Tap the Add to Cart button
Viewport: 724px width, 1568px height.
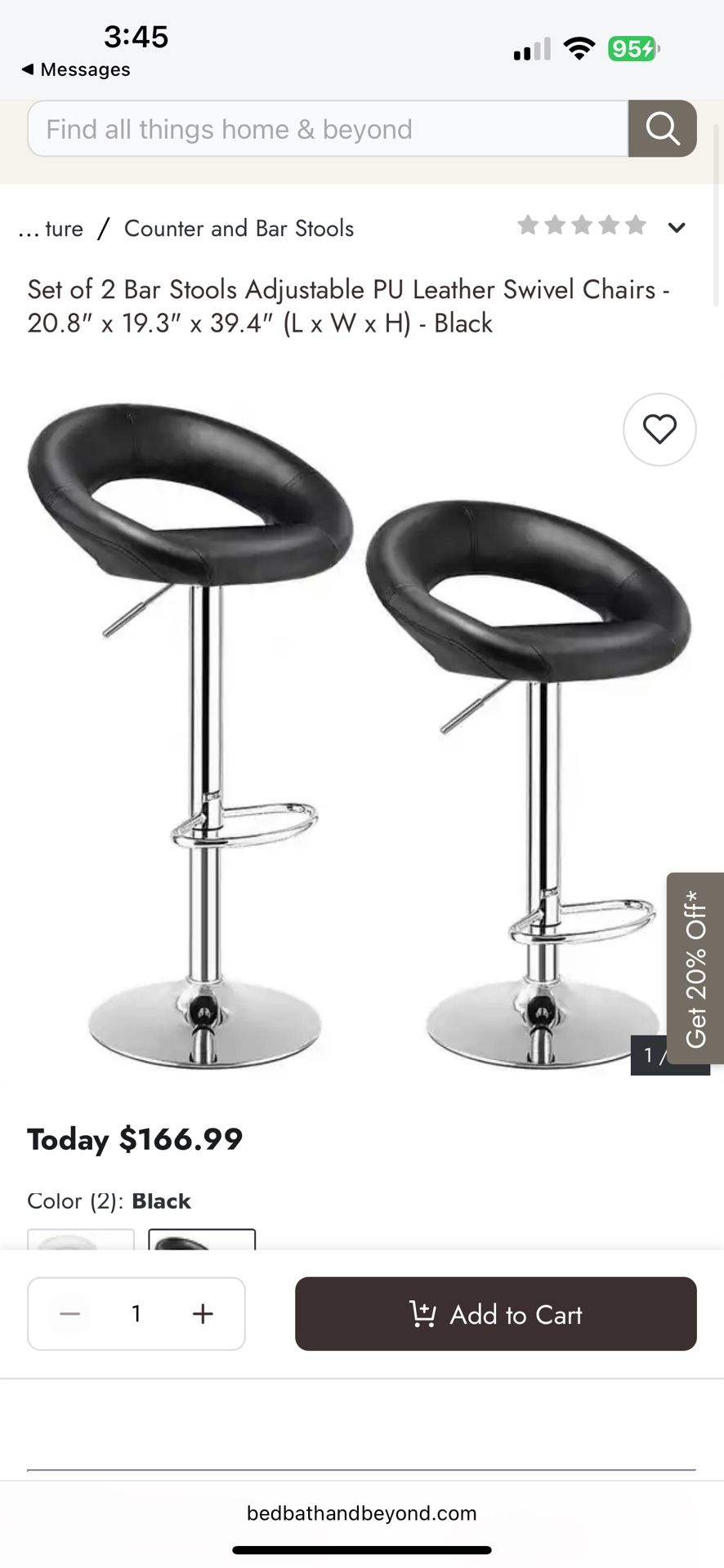click(496, 1313)
